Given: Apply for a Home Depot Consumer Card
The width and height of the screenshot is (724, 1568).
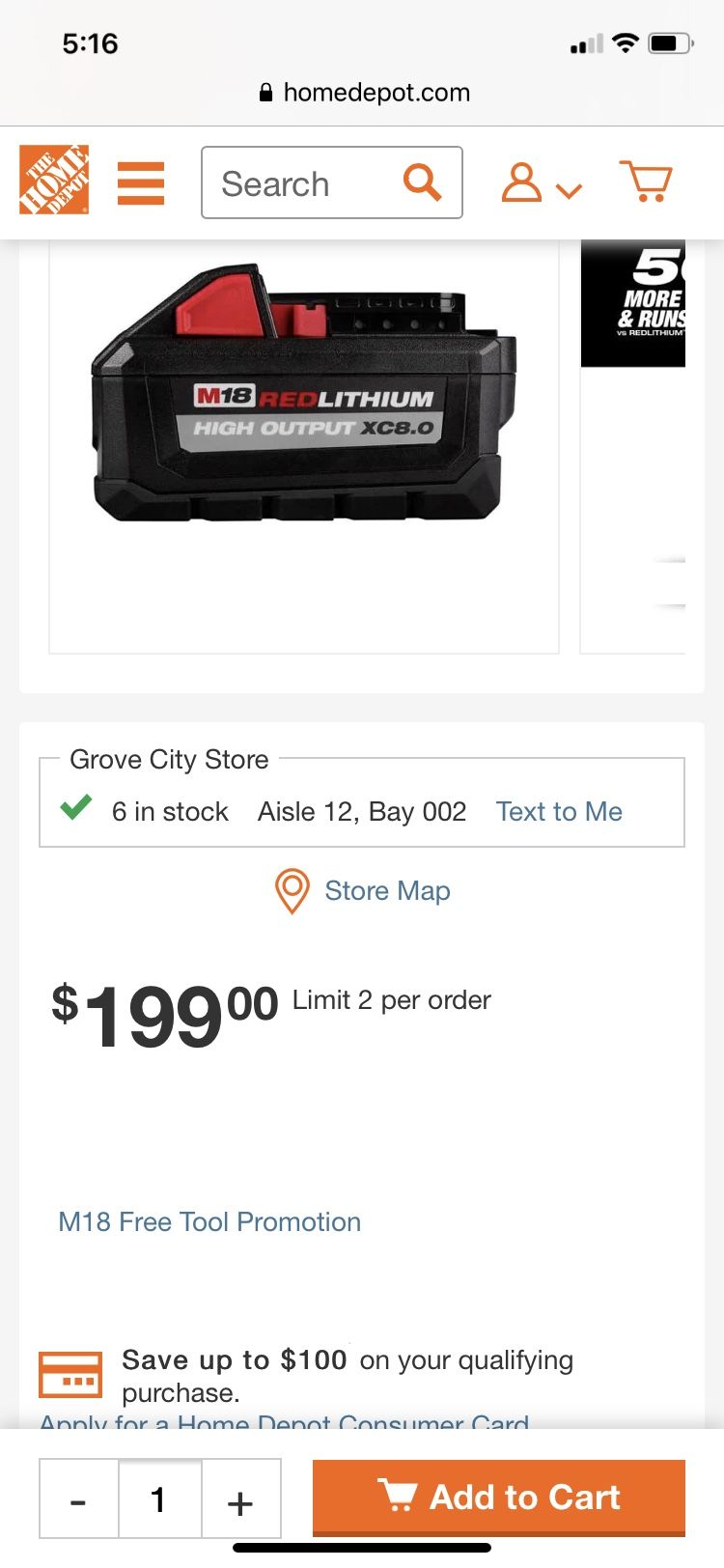Looking at the screenshot, I should coord(284,1420).
